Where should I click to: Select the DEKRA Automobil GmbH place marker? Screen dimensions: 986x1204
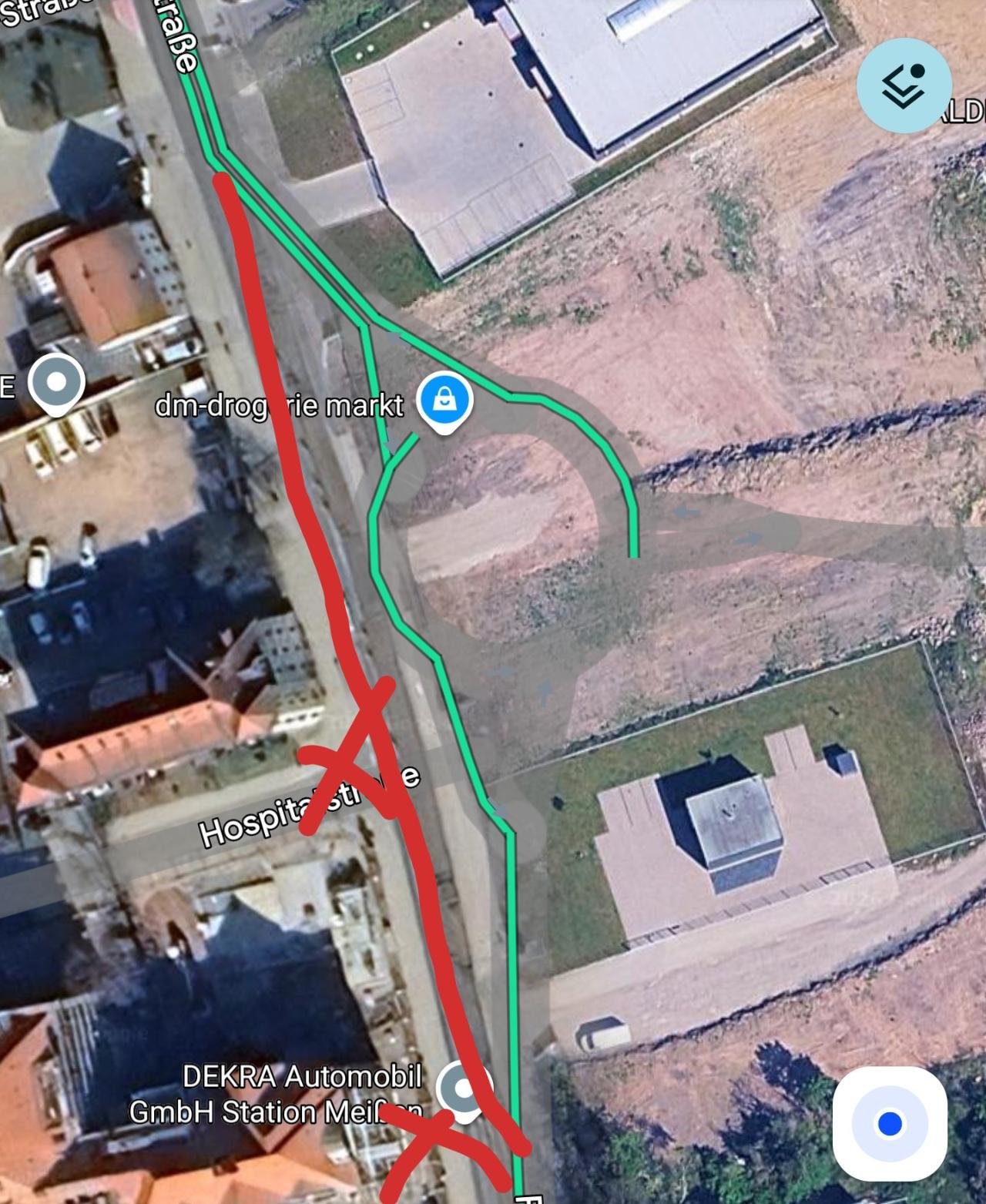[x=463, y=1092]
